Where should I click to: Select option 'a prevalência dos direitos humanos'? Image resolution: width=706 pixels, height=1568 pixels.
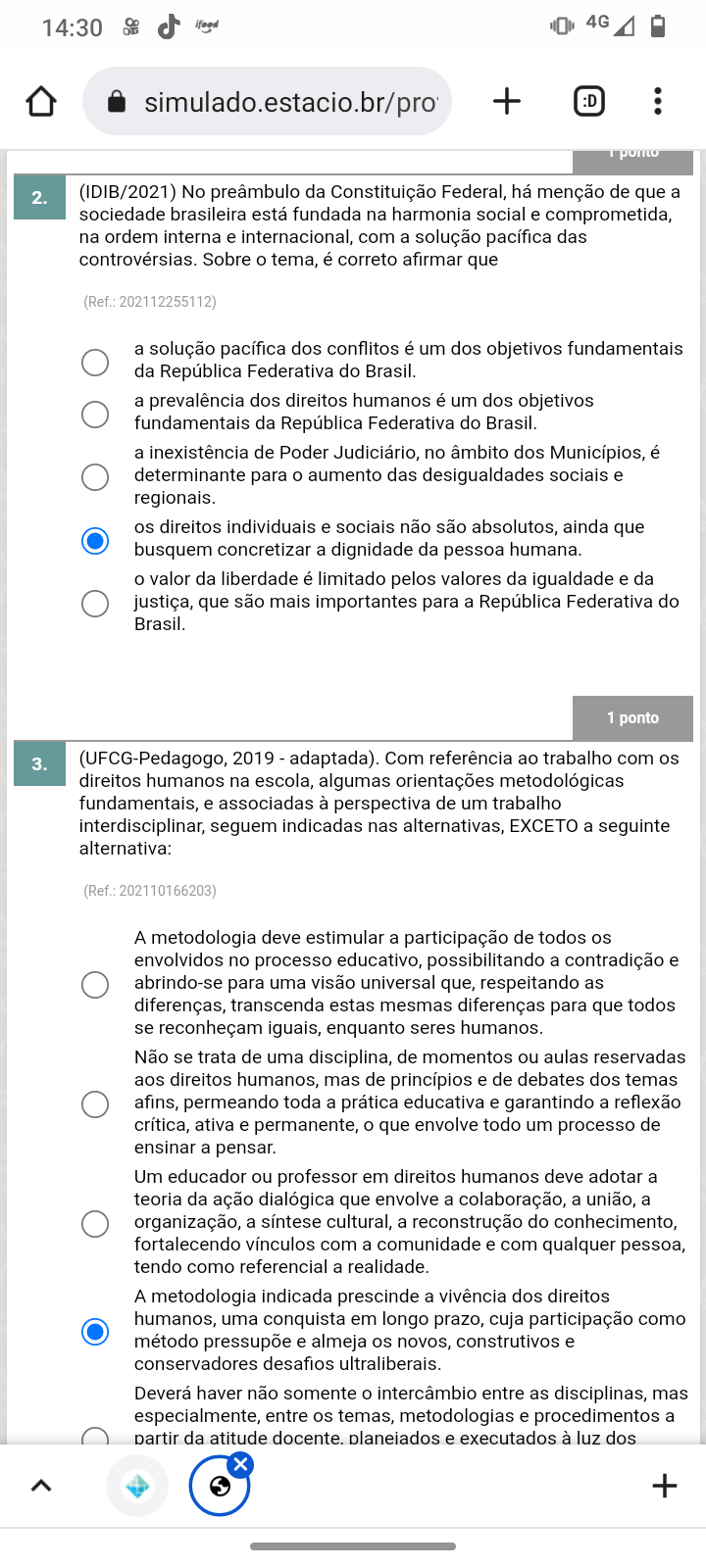(95, 415)
